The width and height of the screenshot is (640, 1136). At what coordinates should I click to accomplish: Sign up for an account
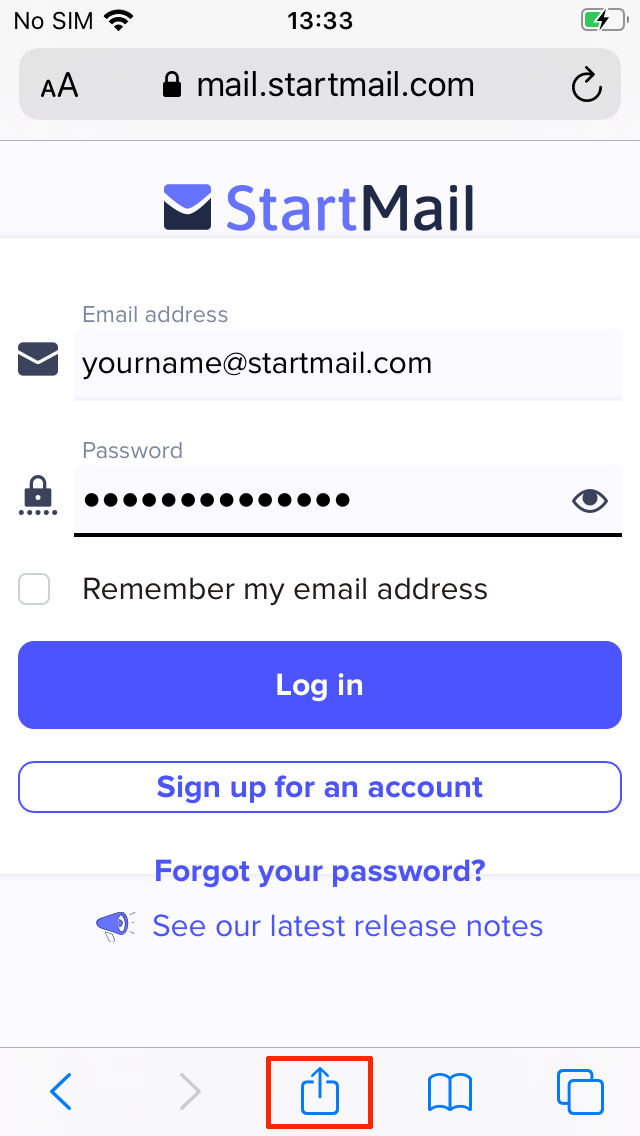320,787
